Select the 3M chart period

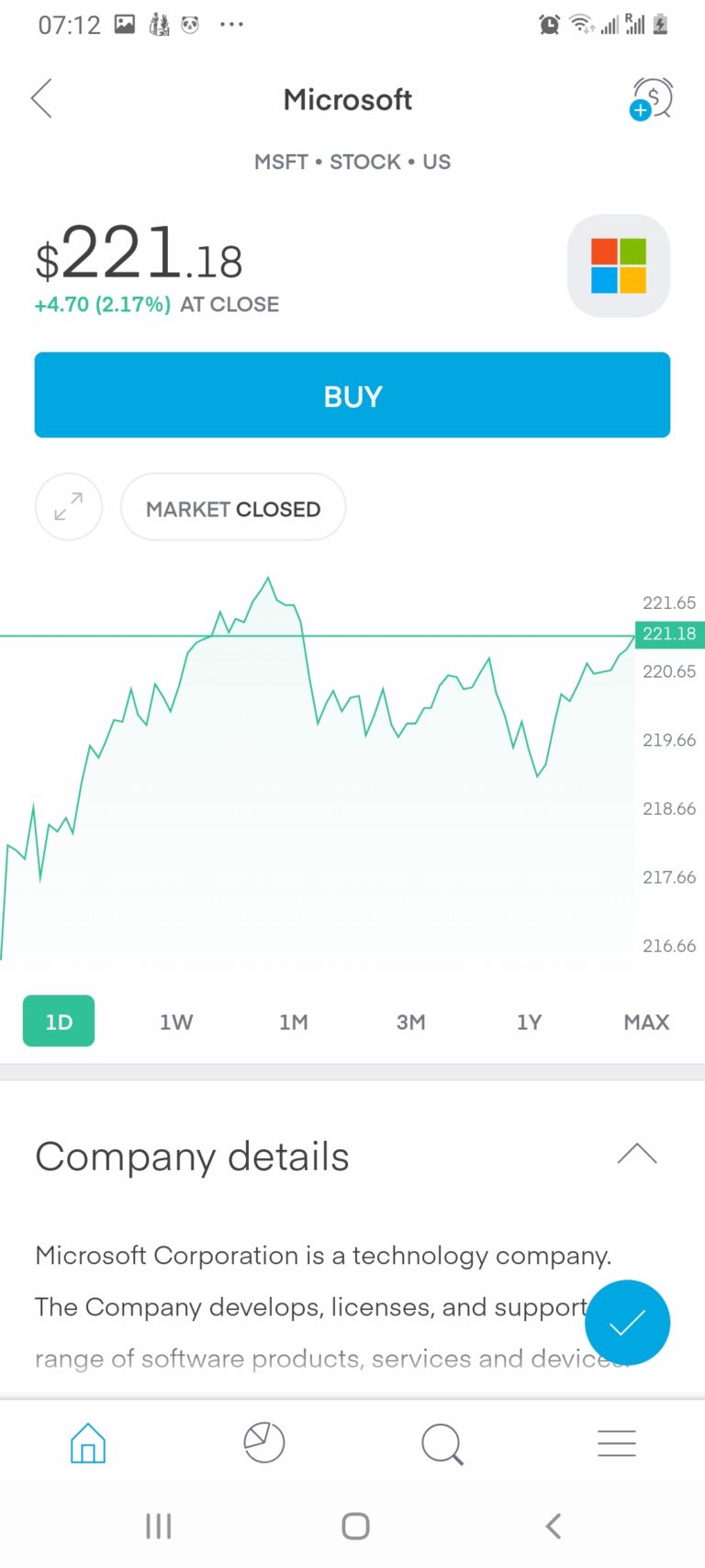pos(411,1021)
